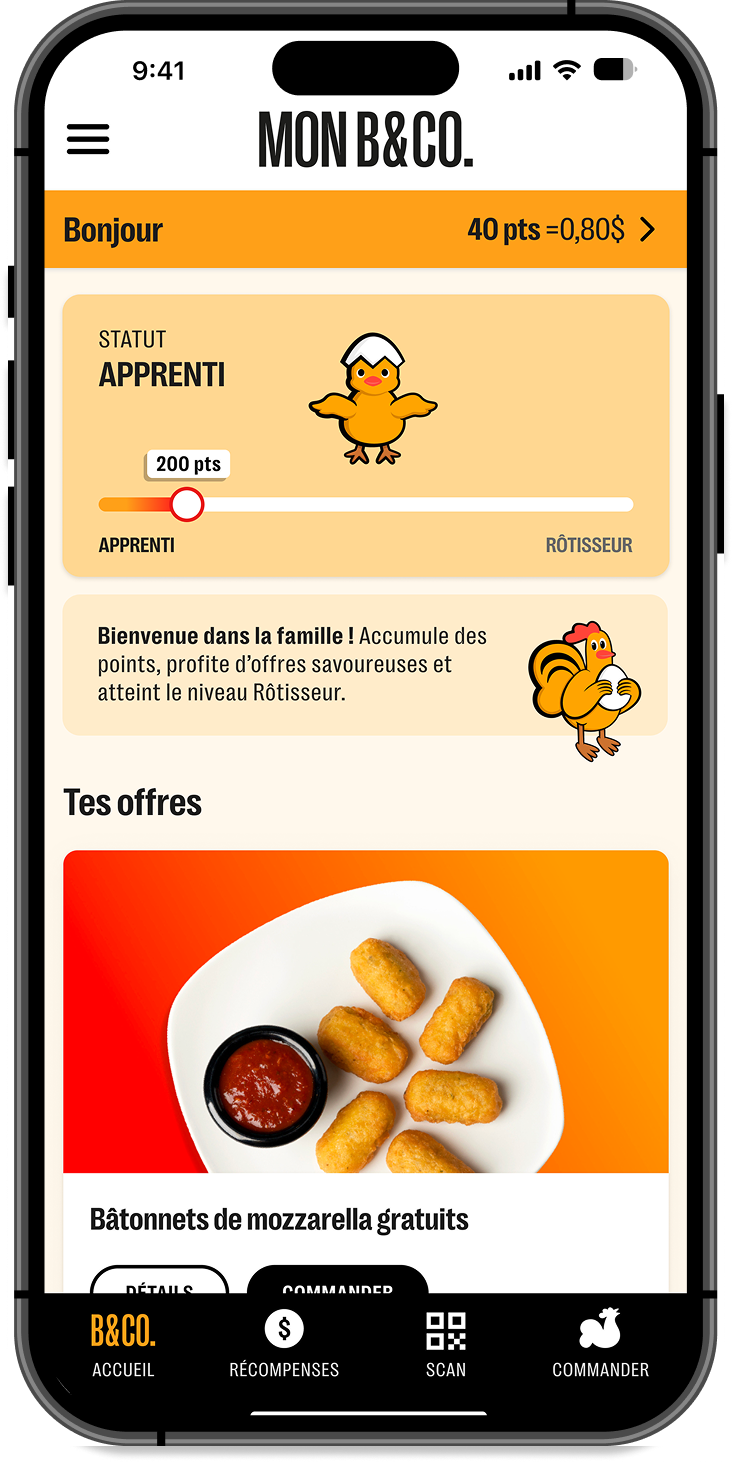
Task: Open the hamburger navigation menu
Action: tap(88, 140)
